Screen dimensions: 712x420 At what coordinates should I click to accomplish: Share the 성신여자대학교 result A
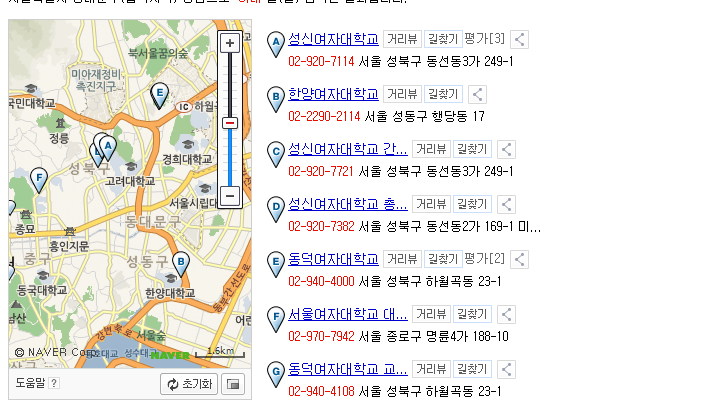519,40
